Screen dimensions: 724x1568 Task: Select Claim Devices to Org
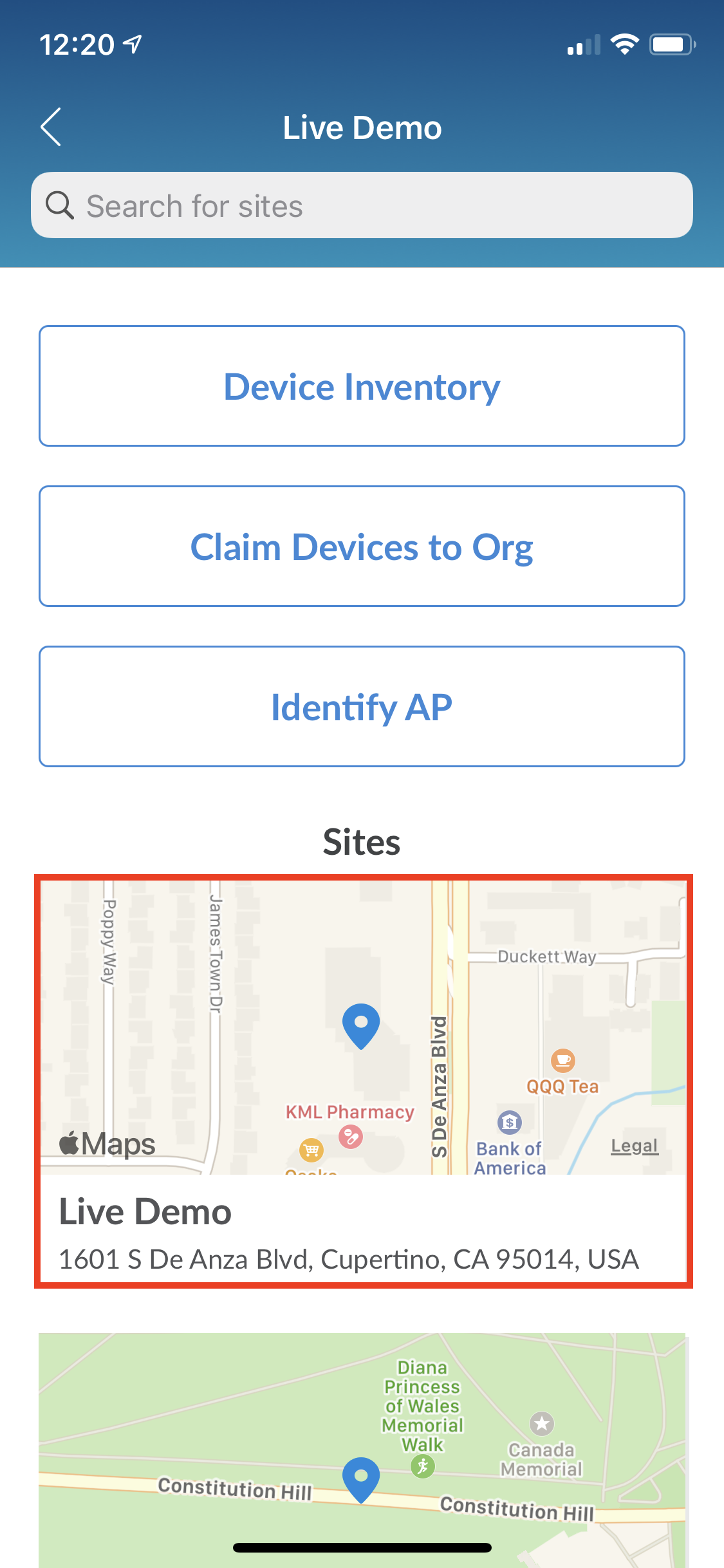362,546
